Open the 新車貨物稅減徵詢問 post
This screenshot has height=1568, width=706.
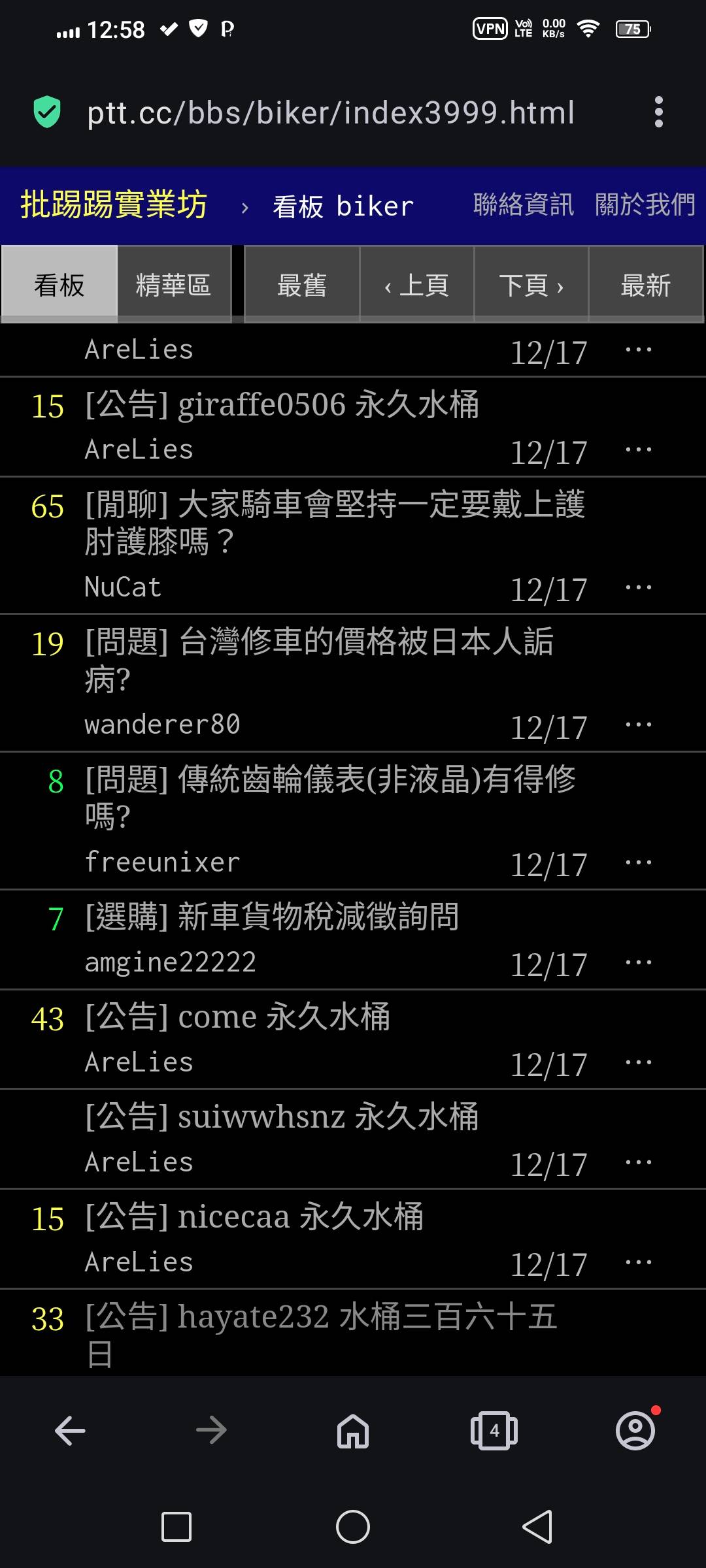pyautogui.click(x=272, y=917)
